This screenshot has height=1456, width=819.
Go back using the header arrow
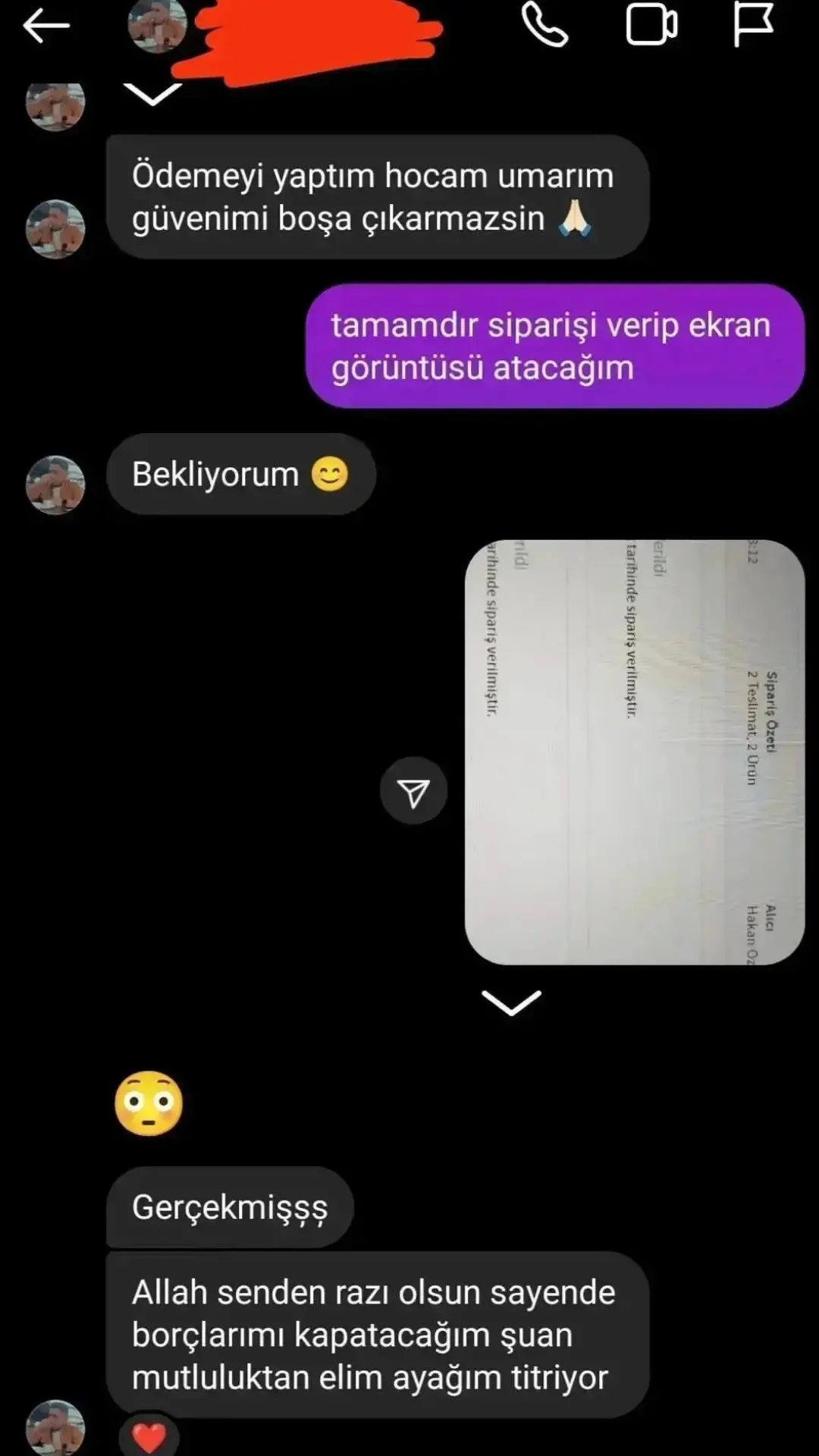pyautogui.click(x=46, y=27)
